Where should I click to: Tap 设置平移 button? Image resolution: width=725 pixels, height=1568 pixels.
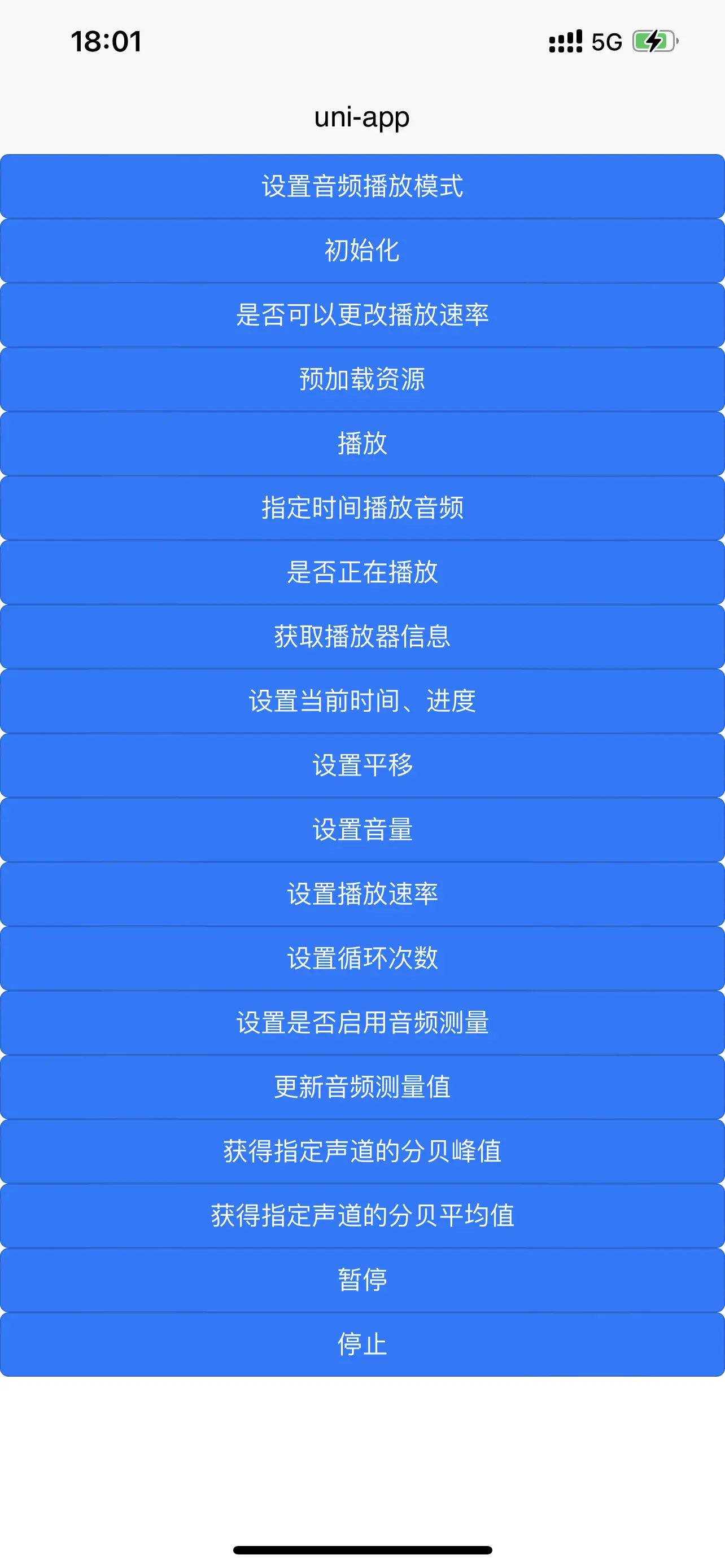coord(362,765)
